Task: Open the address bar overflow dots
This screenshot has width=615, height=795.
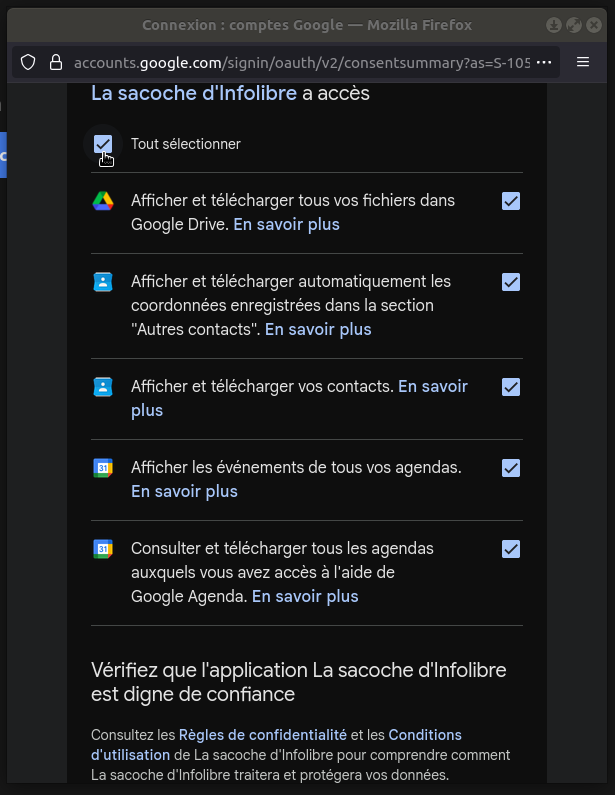Action: (544, 62)
